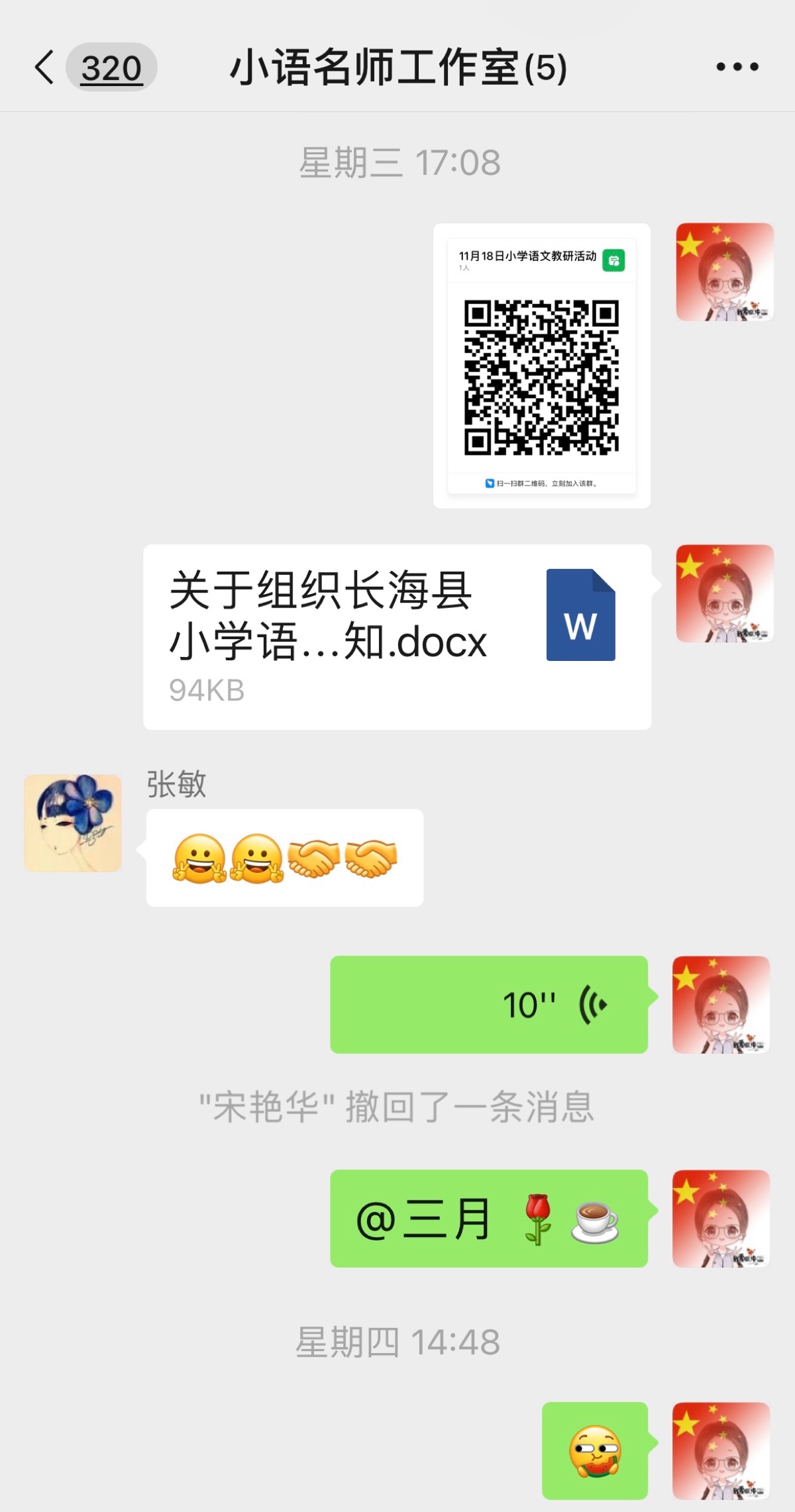Open the QR code image message
This screenshot has height=1512, width=795.
(541, 366)
